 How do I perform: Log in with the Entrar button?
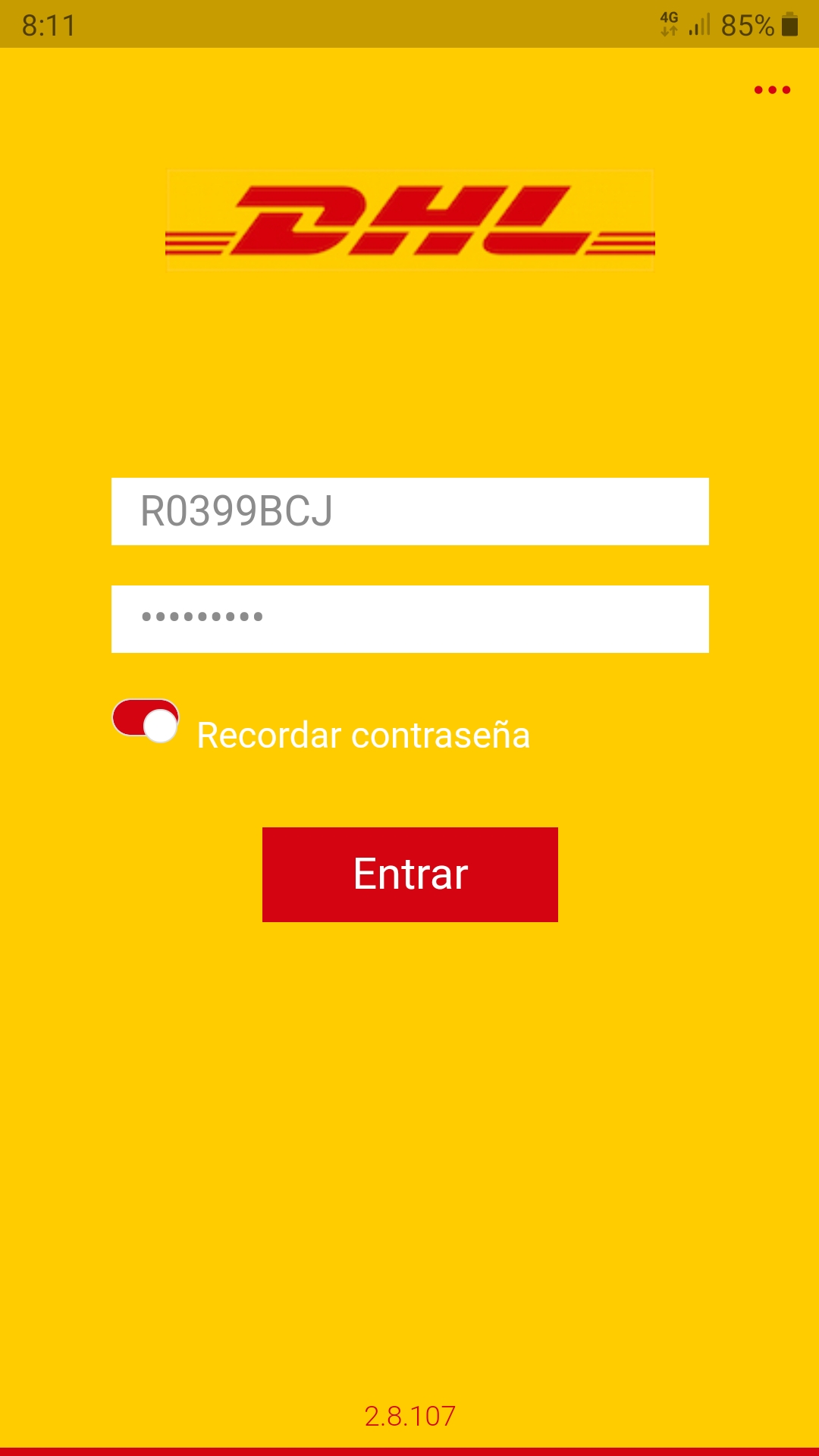(x=410, y=874)
